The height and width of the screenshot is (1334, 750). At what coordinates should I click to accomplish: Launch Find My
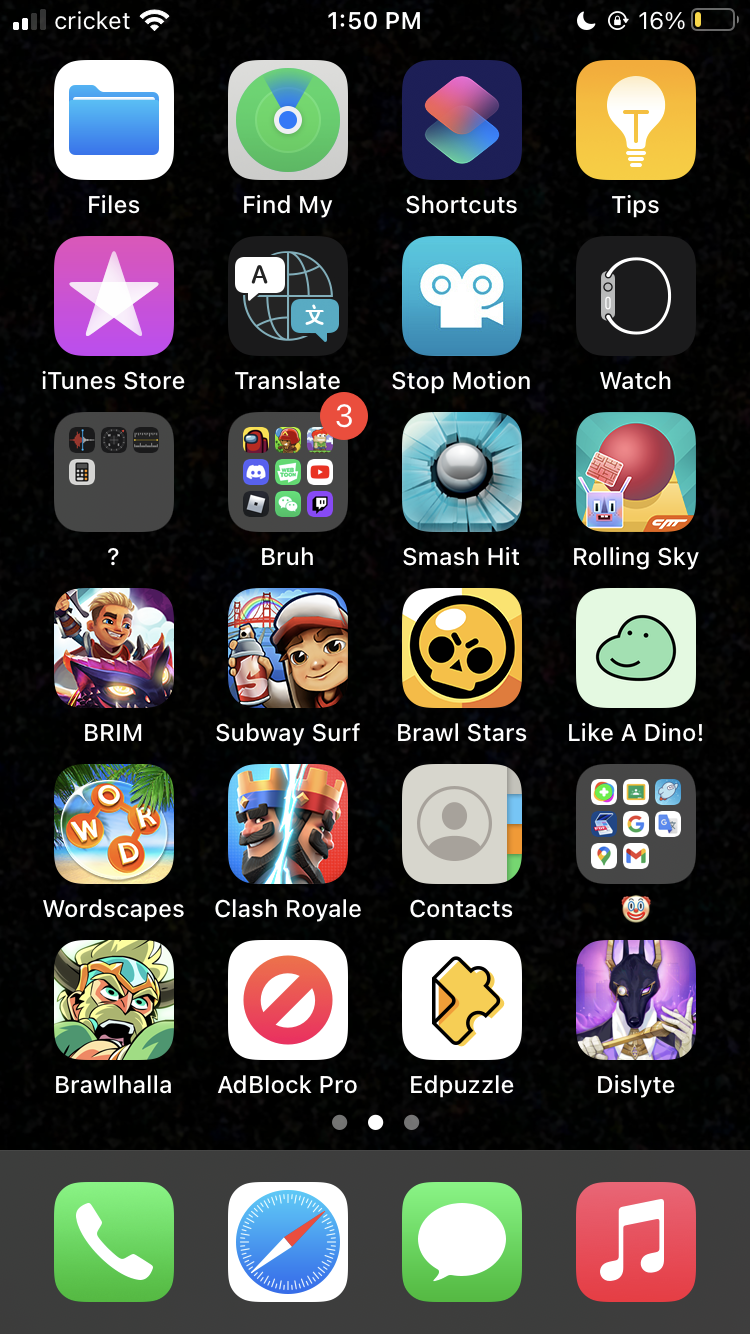[287, 120]
